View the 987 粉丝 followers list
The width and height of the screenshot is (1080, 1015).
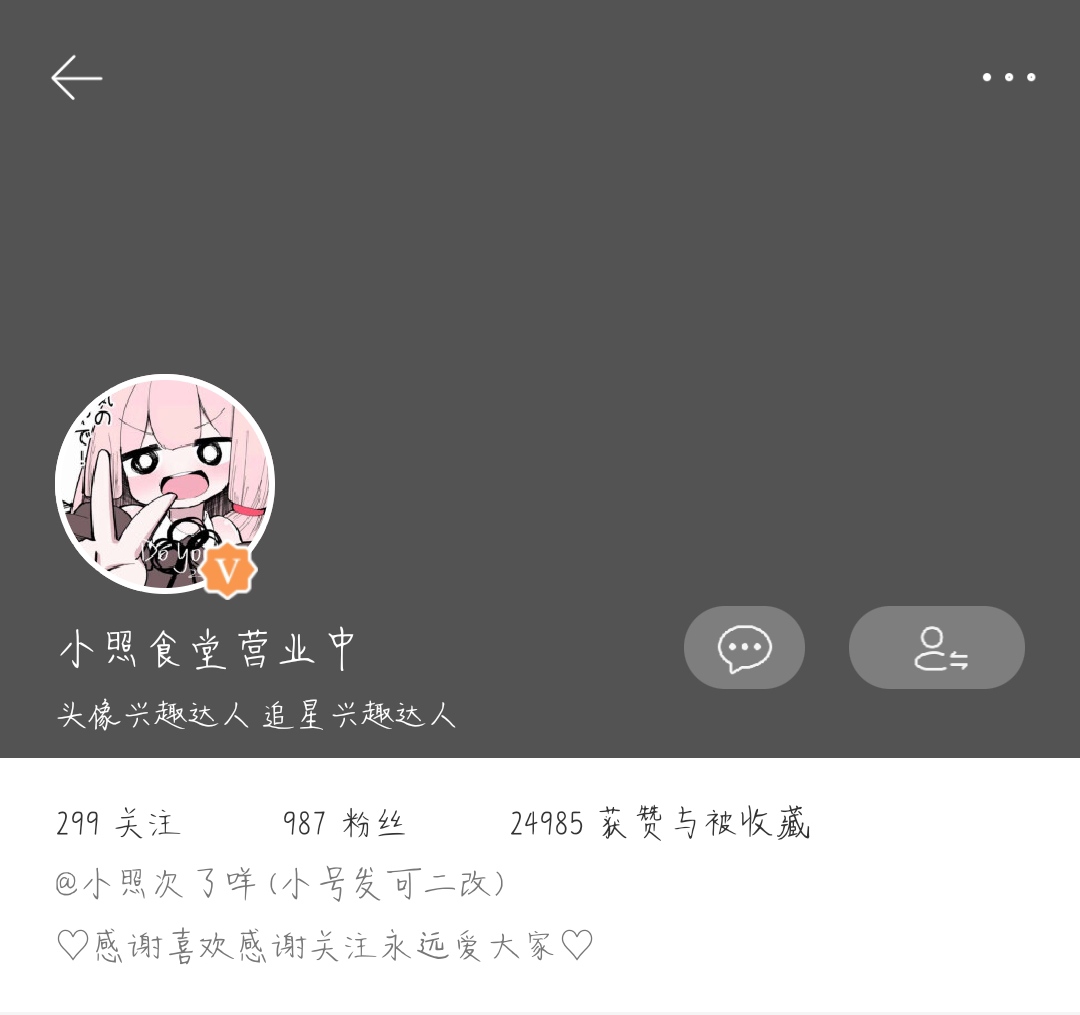pyautogui.click(x=344, y=824)
